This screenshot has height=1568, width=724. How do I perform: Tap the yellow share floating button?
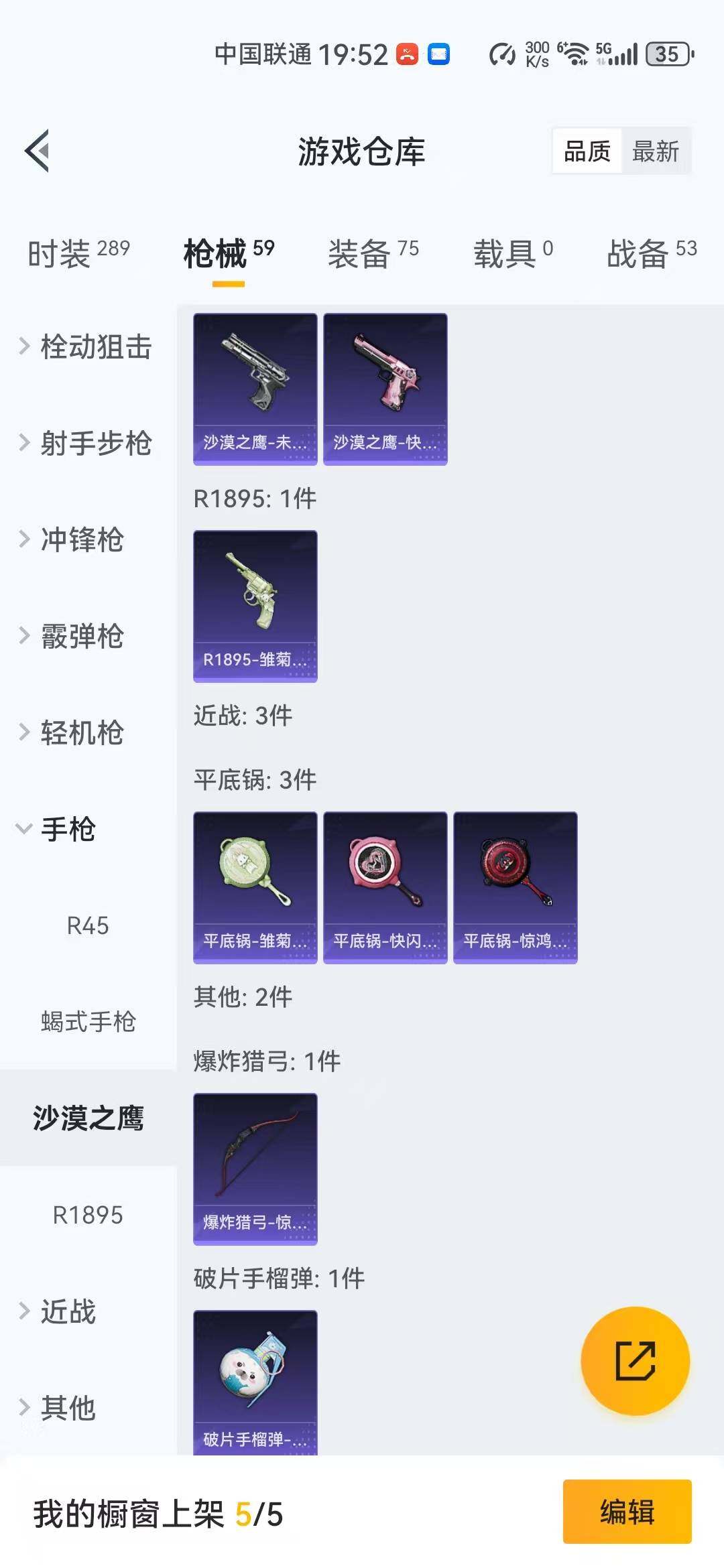pos(635,1361)
